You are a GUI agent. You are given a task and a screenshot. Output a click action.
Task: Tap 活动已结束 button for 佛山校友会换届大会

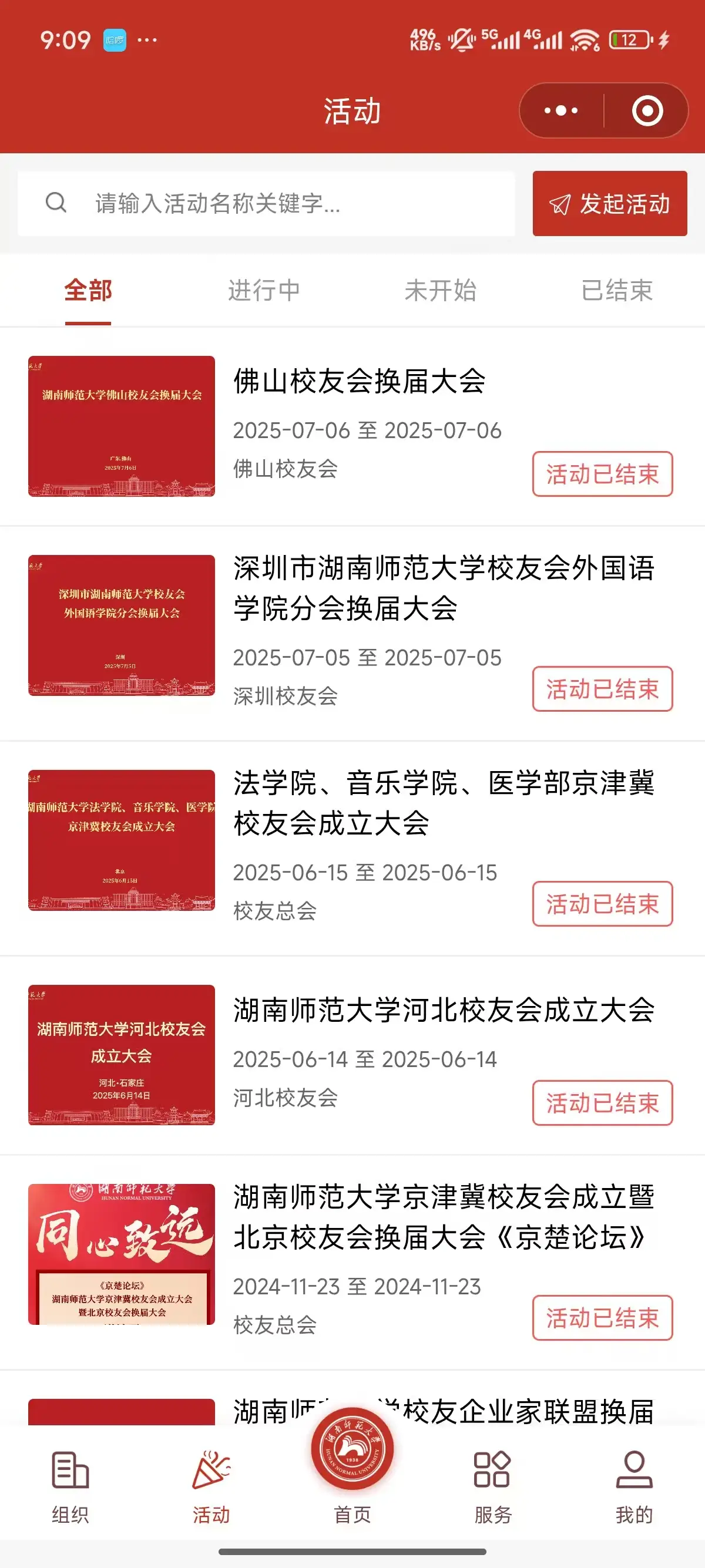[602, 474]
